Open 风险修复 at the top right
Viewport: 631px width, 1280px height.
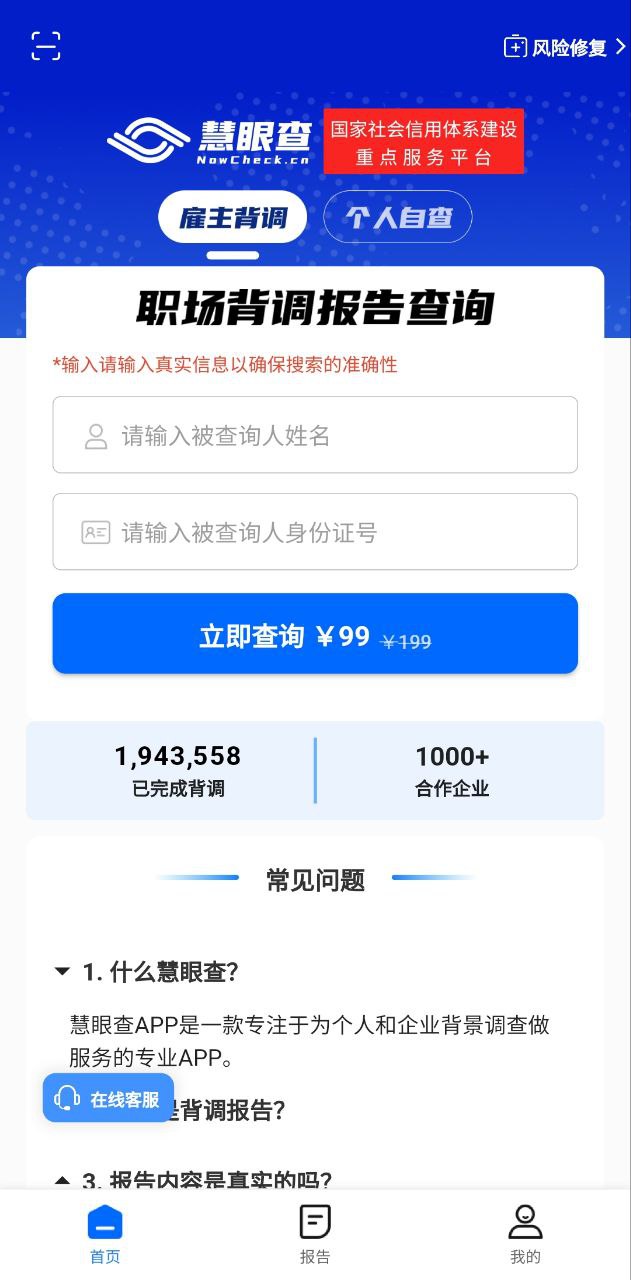point(564,47)
